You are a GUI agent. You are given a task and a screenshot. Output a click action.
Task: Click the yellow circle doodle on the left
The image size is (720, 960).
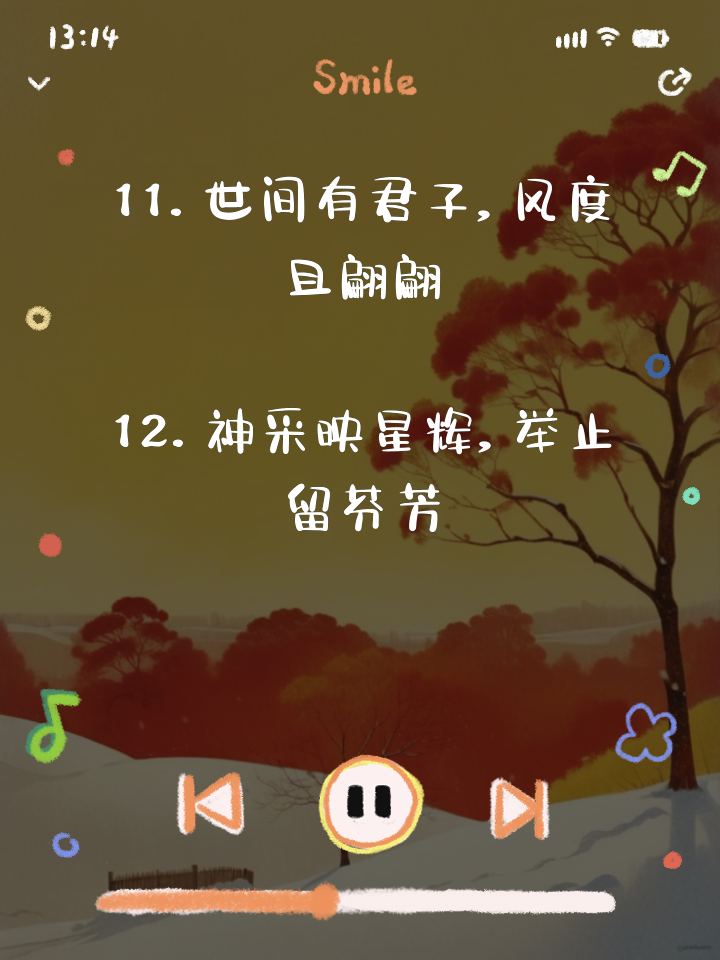pos(37,318)
